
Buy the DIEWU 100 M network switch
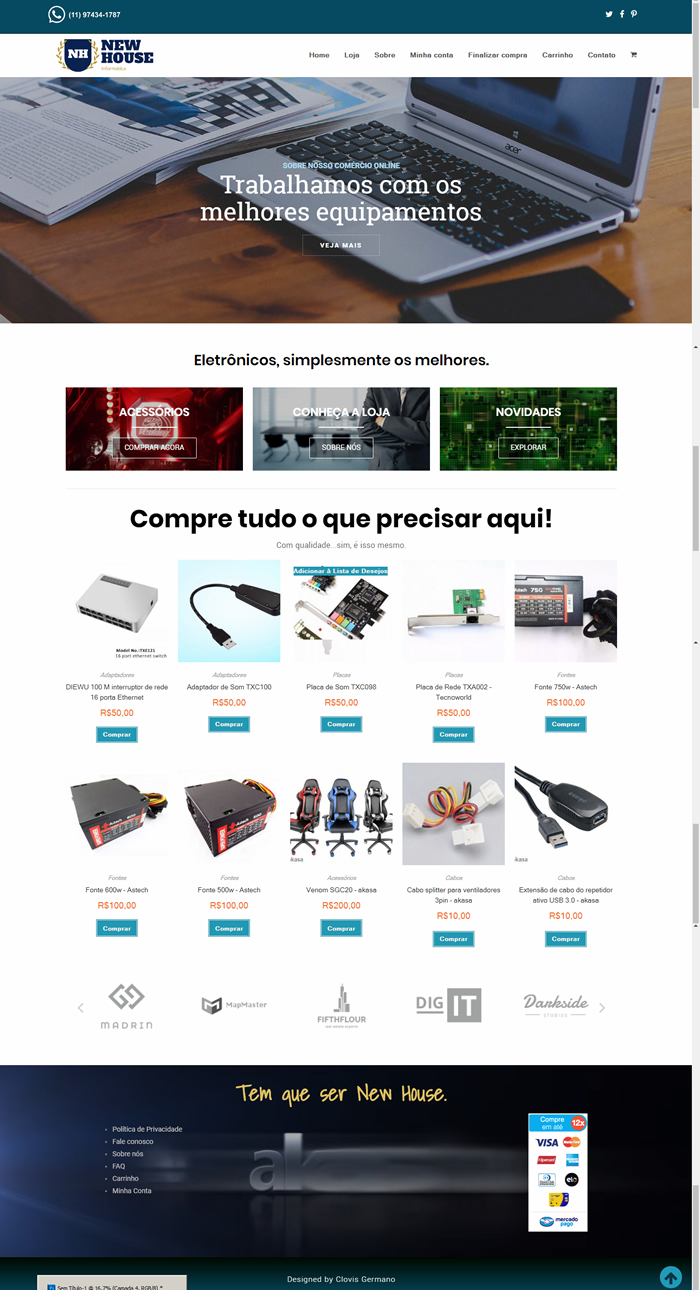(x=117, y=734)
